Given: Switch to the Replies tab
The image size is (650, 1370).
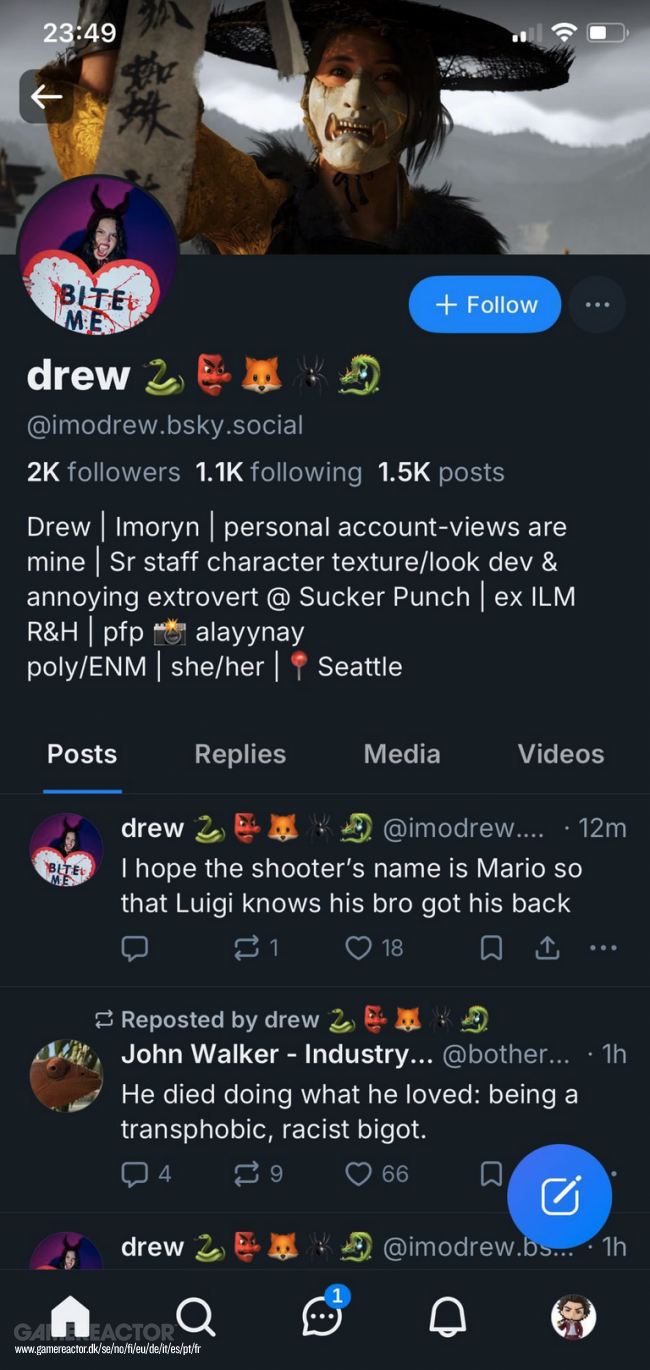Looking at the screenshot, I should coord(240,754).
